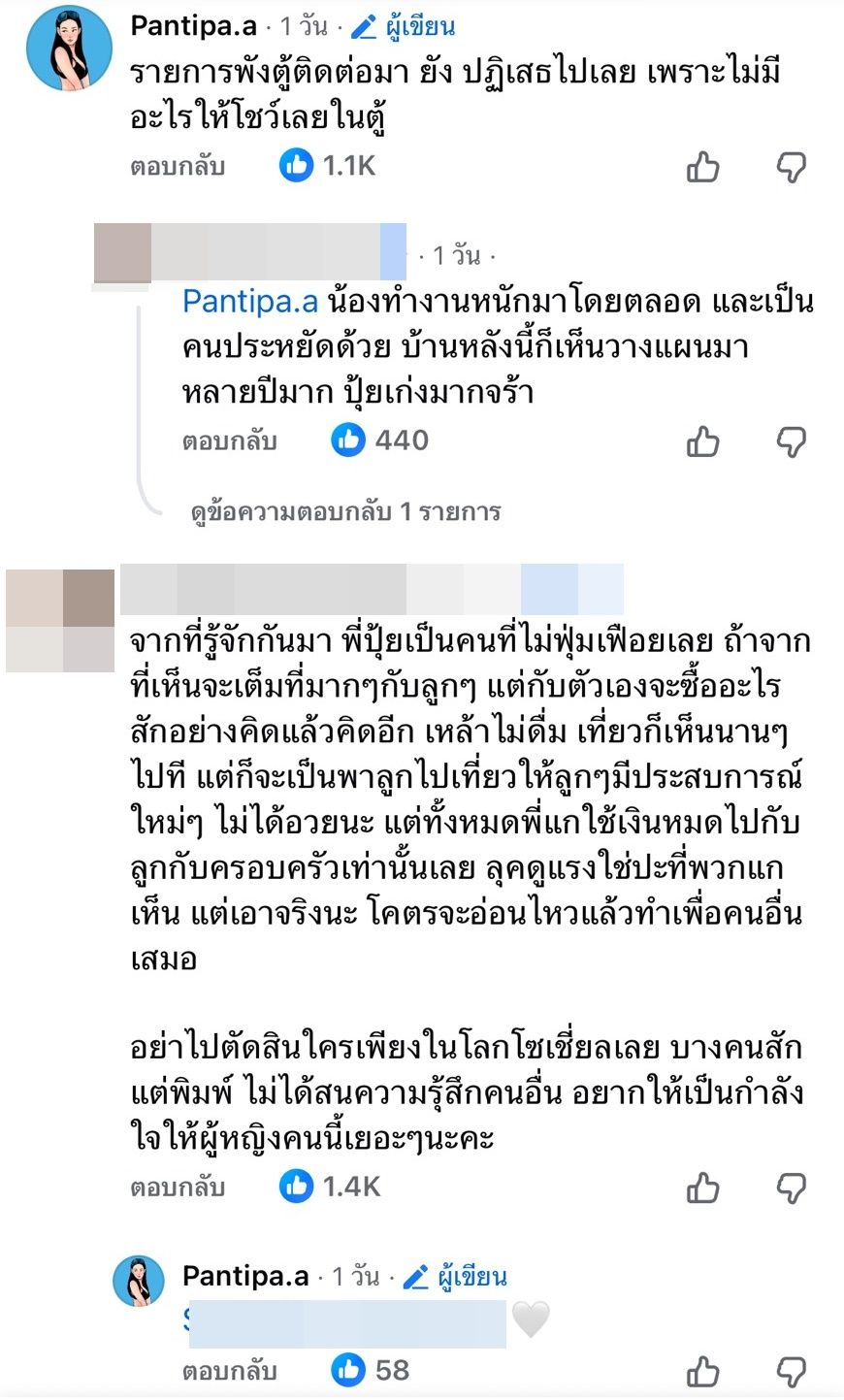Like Pantipa.a's reply with 58 likes
Image resolution: width=844 pixels, height=1400 pixels.
[703, 1371]
